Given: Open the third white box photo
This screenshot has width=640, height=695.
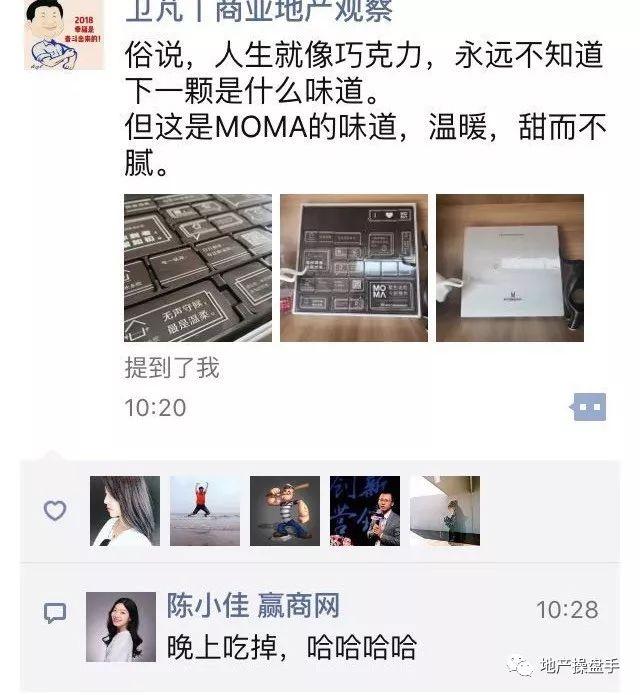Looking at the screenshot, I should 509,268.
